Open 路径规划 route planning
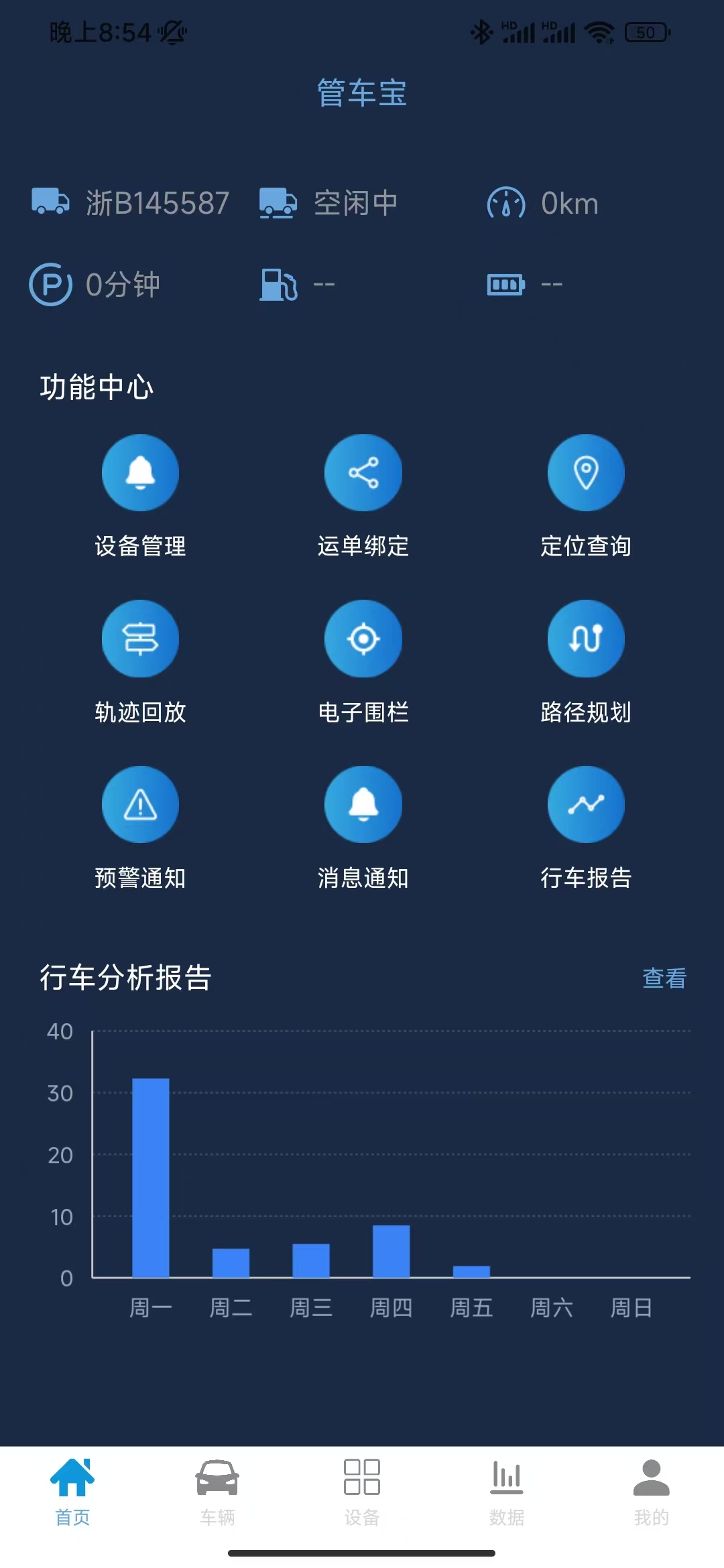 pyautogui.click(x=586, y=639)
